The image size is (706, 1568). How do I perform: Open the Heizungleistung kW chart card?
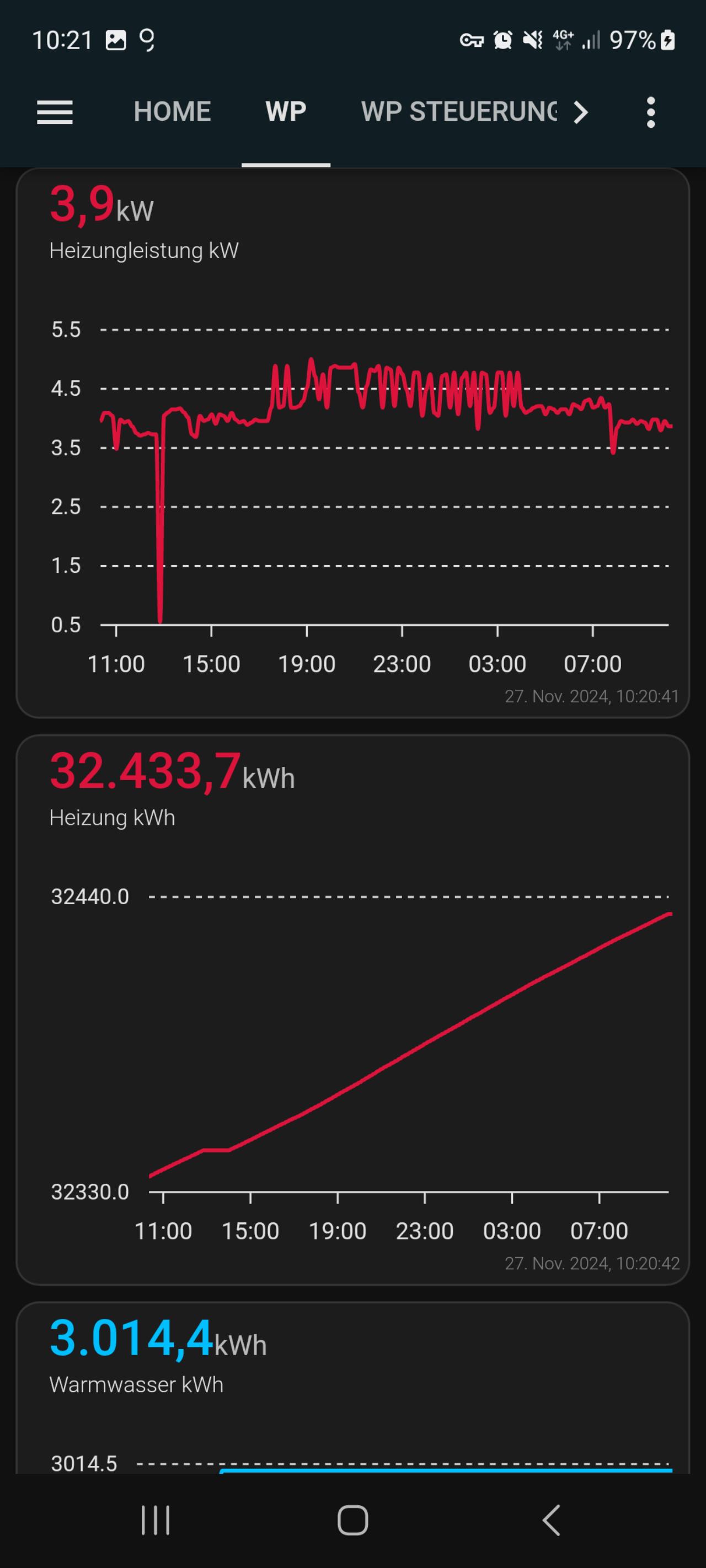coord(352,443)
